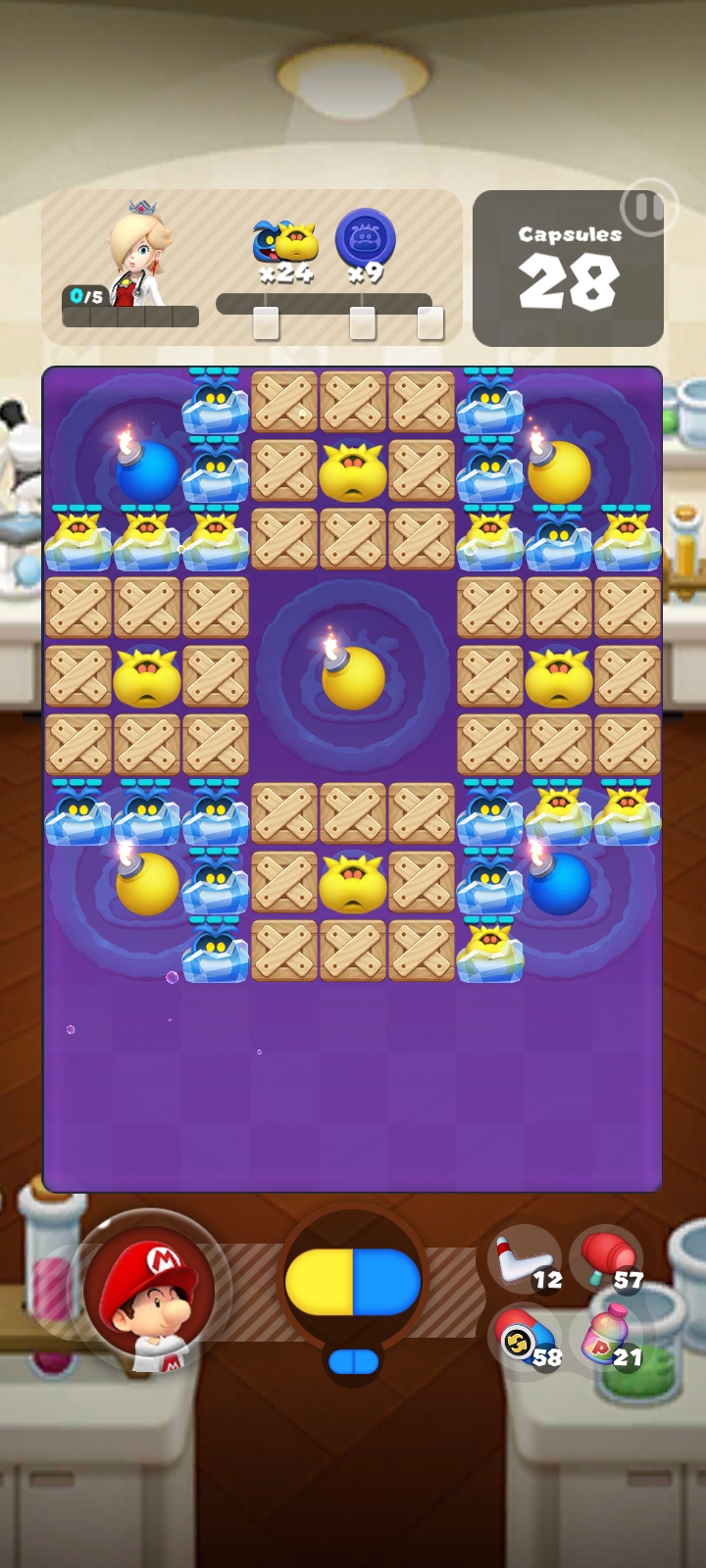Use the potion bottle item with 21

coord(608,1339)
